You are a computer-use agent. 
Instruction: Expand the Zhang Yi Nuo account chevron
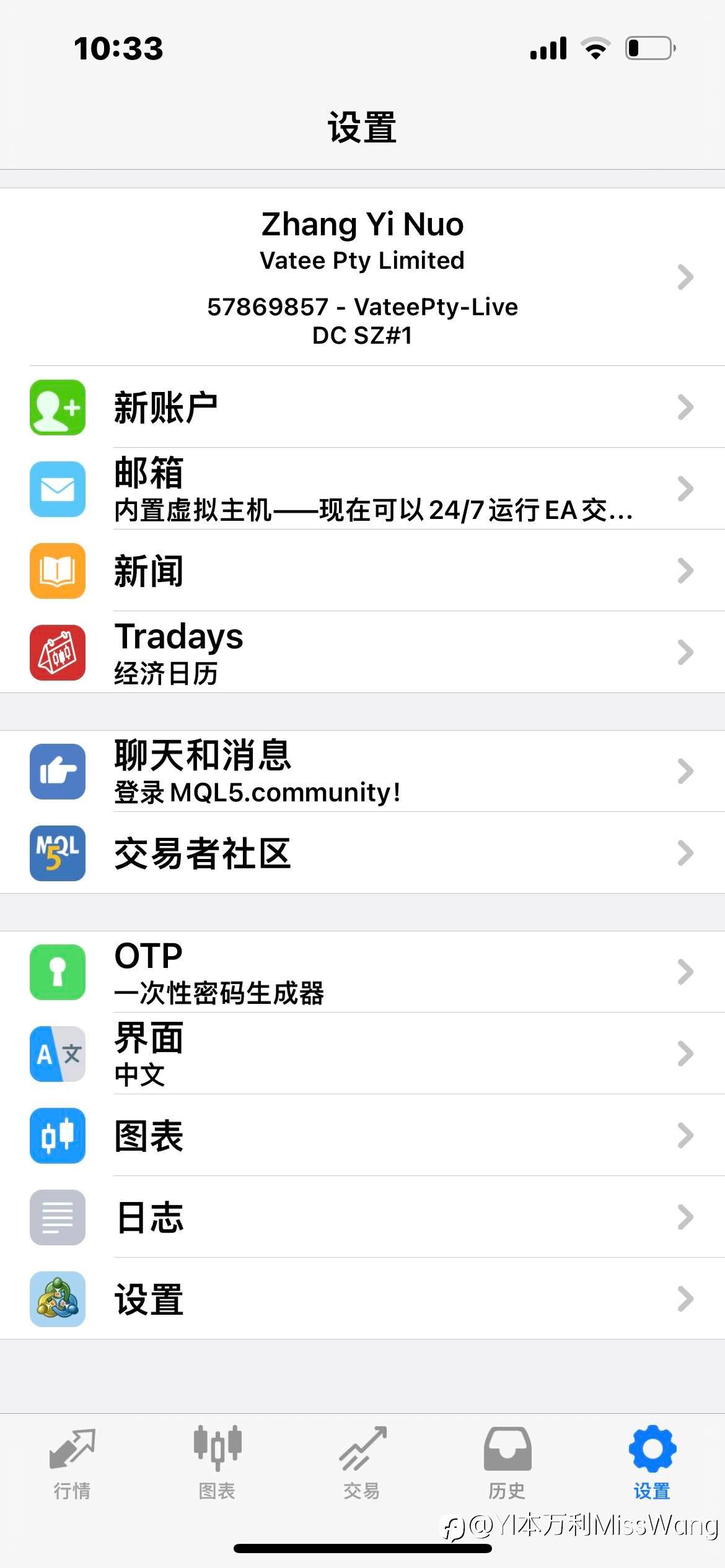(687, 277)
